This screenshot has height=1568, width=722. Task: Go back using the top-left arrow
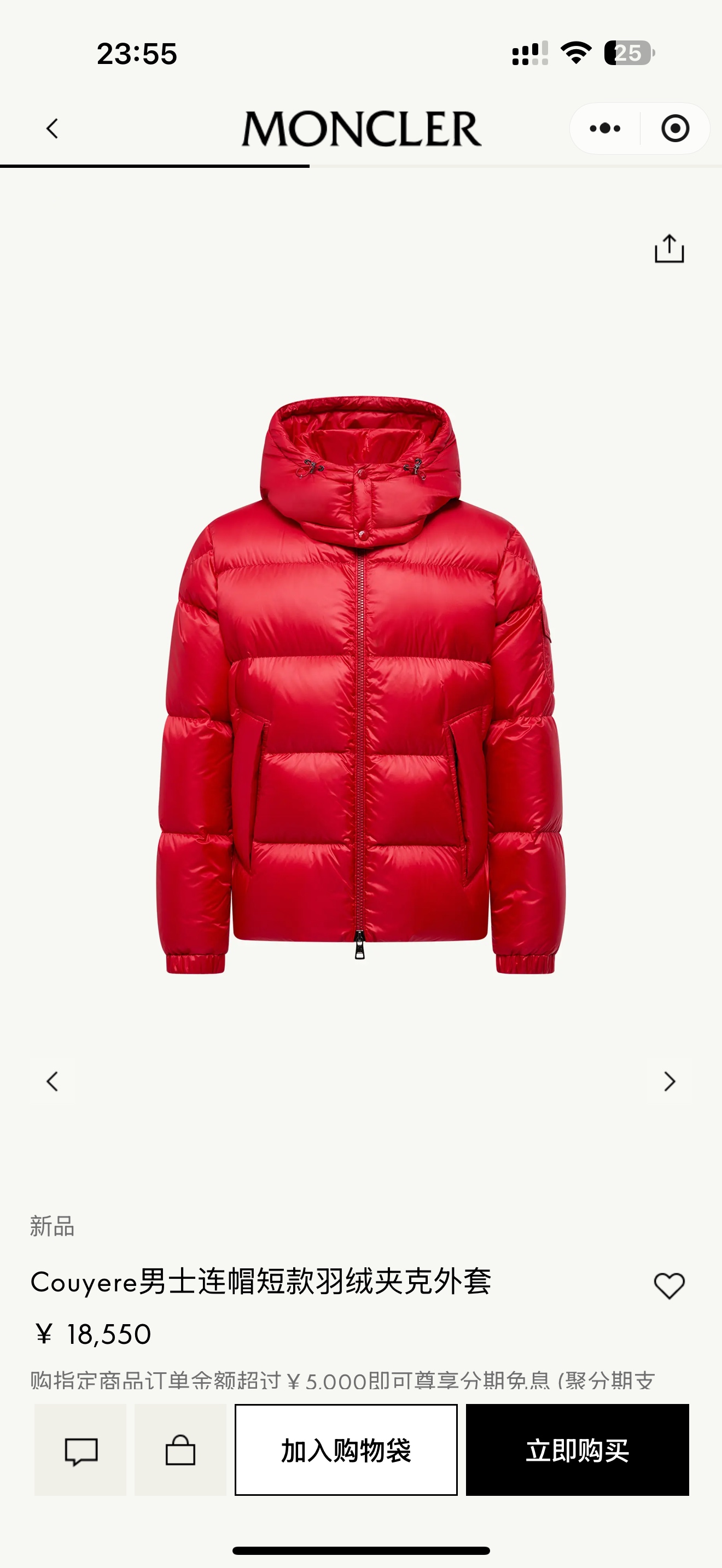point(53,128)
